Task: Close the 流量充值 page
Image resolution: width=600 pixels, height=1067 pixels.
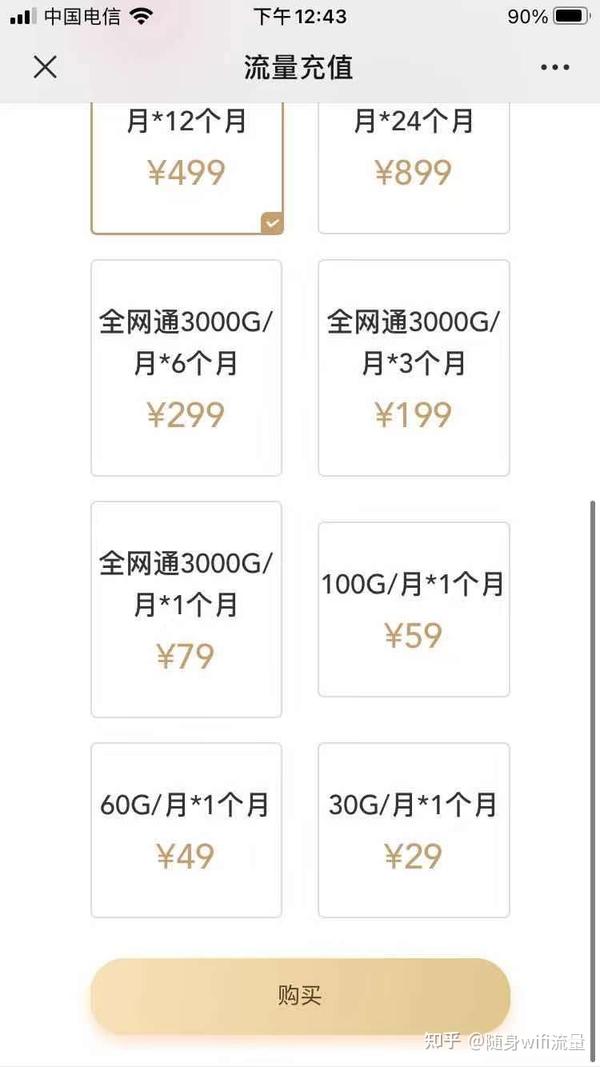Action: point(46,67)
